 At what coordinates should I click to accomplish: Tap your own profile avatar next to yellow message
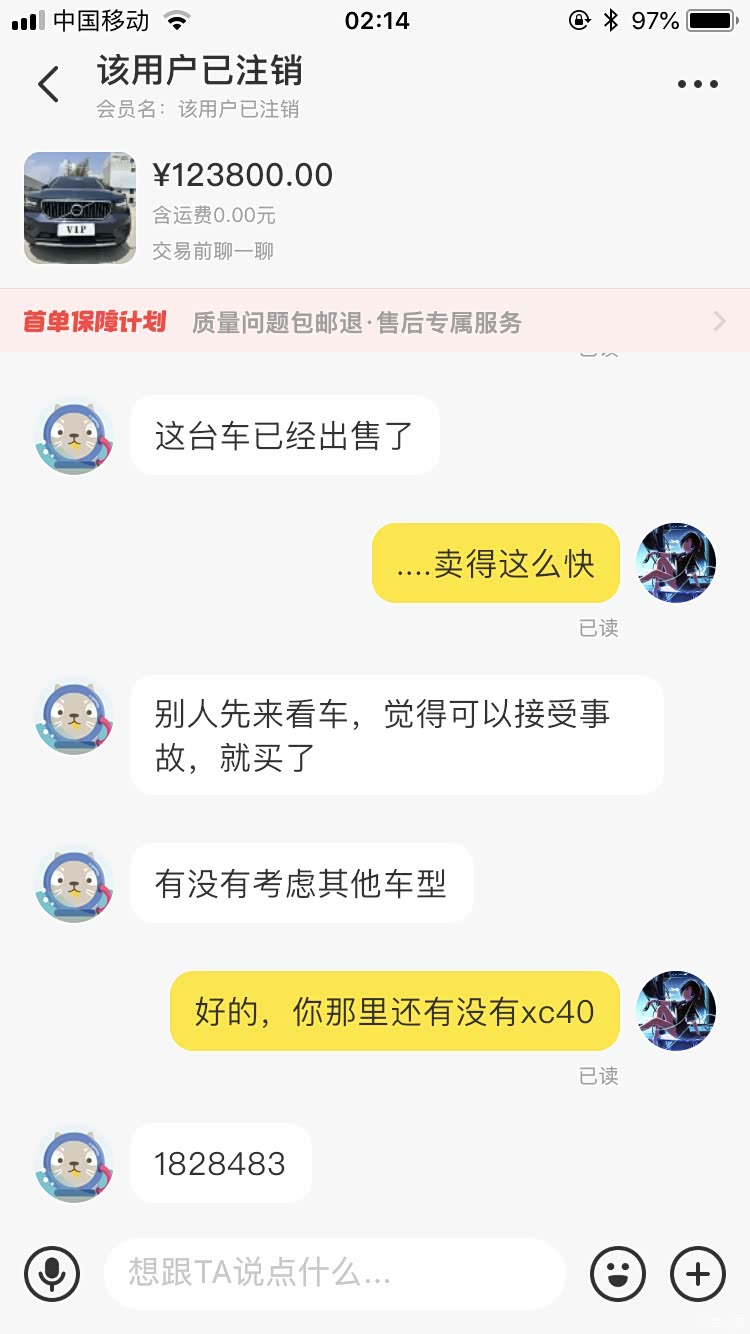[675, 563]
